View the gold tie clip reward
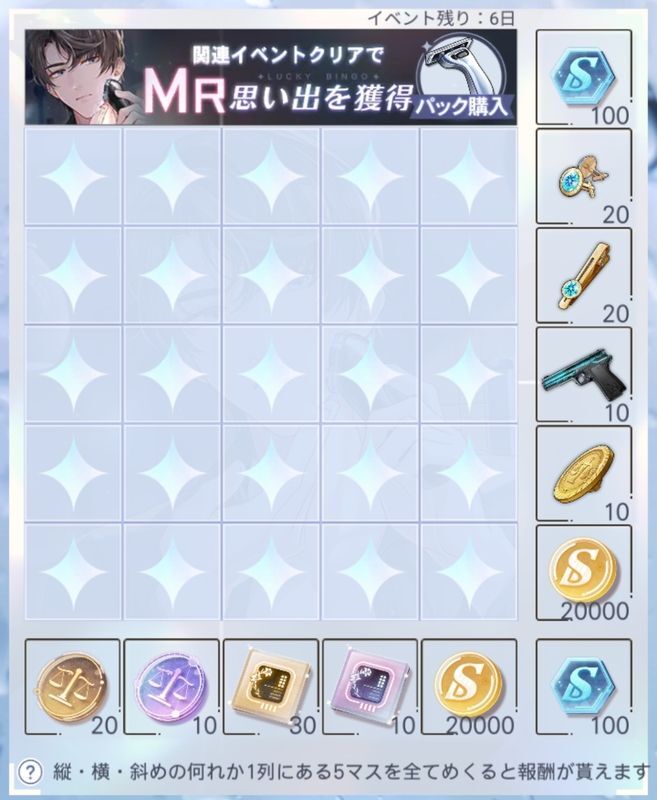657x800 pixels. [x=584, y=275]
